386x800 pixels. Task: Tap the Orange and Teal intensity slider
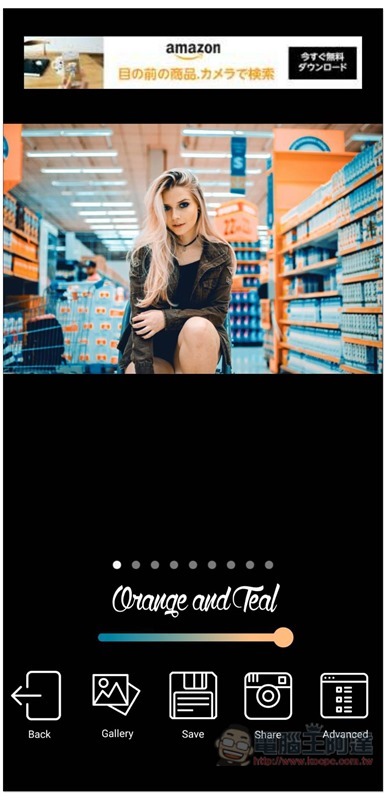pyautogui.click(x=196, y=637)
